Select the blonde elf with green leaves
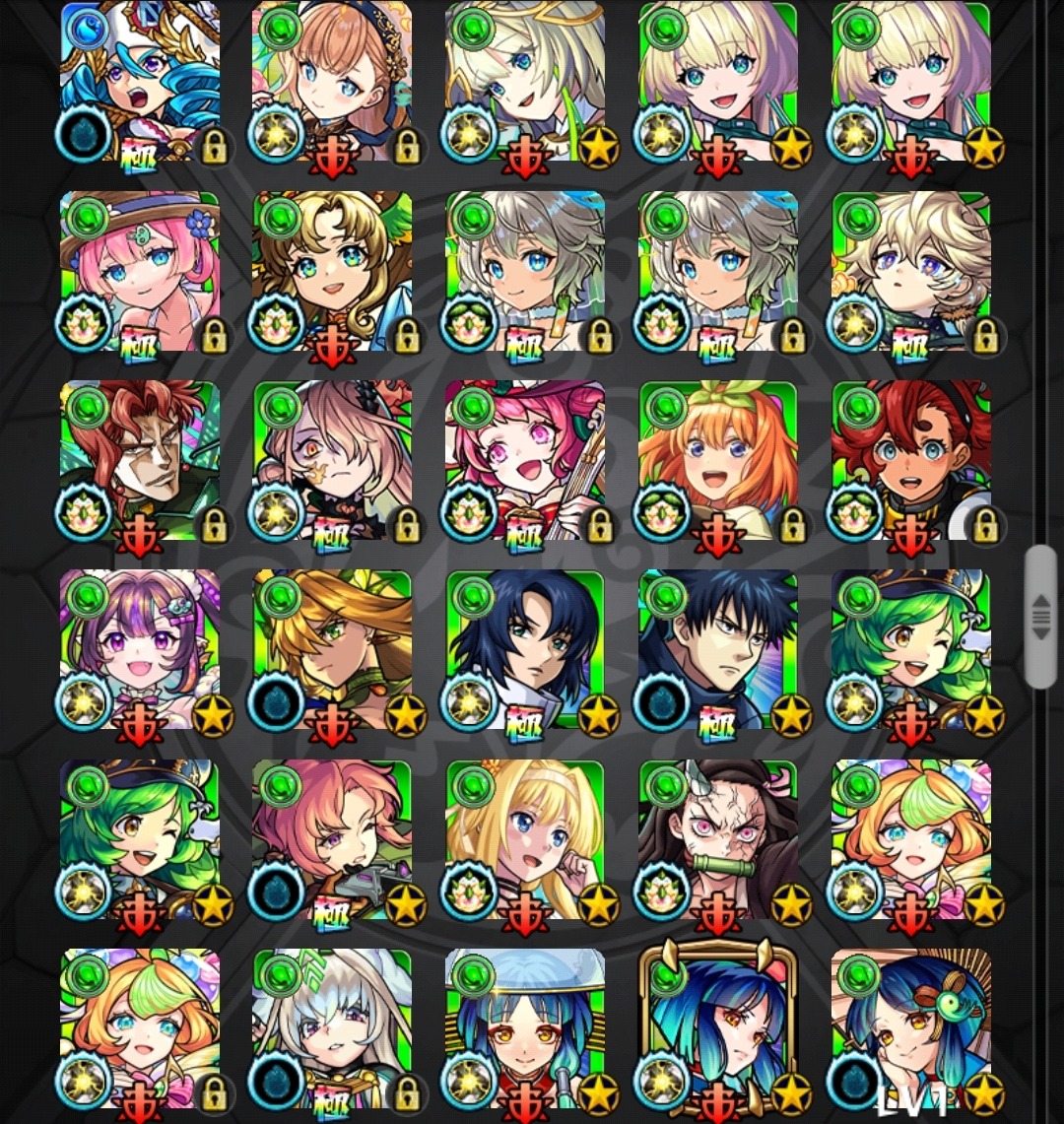This screenshot has height=1124, width=1064. coord(332,649)
